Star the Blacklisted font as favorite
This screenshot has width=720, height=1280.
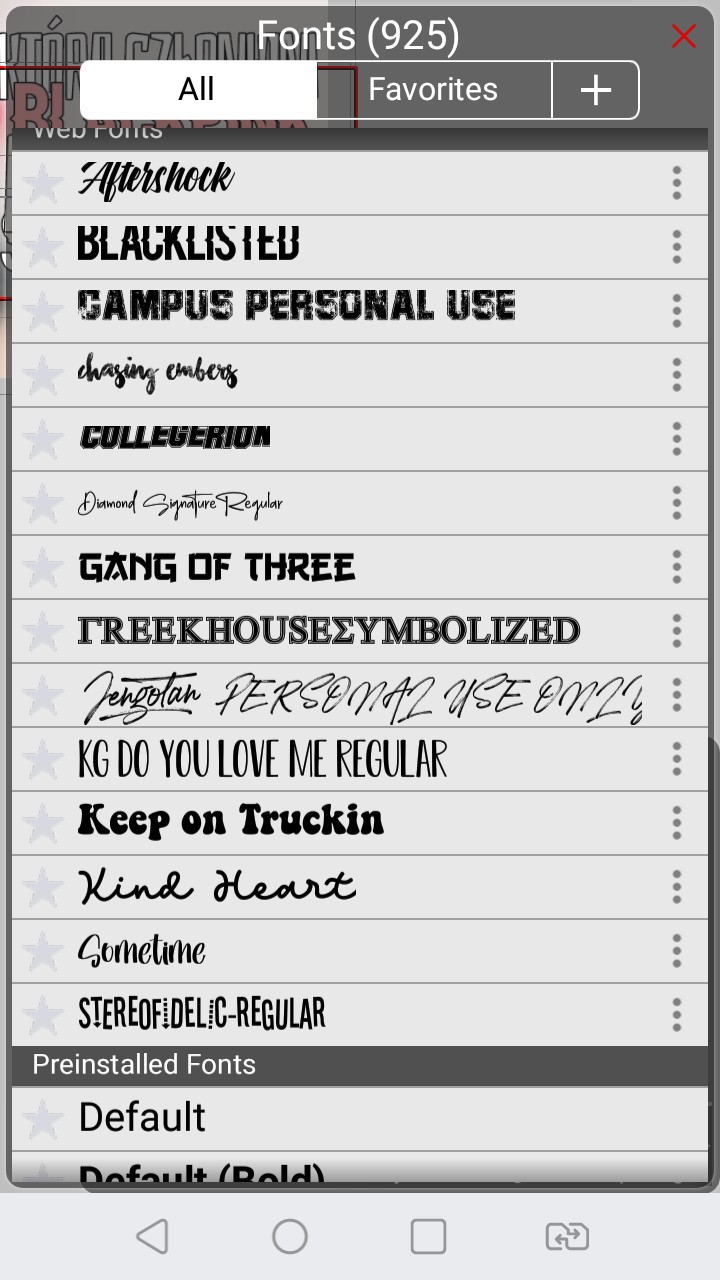(x=42, y=248)
